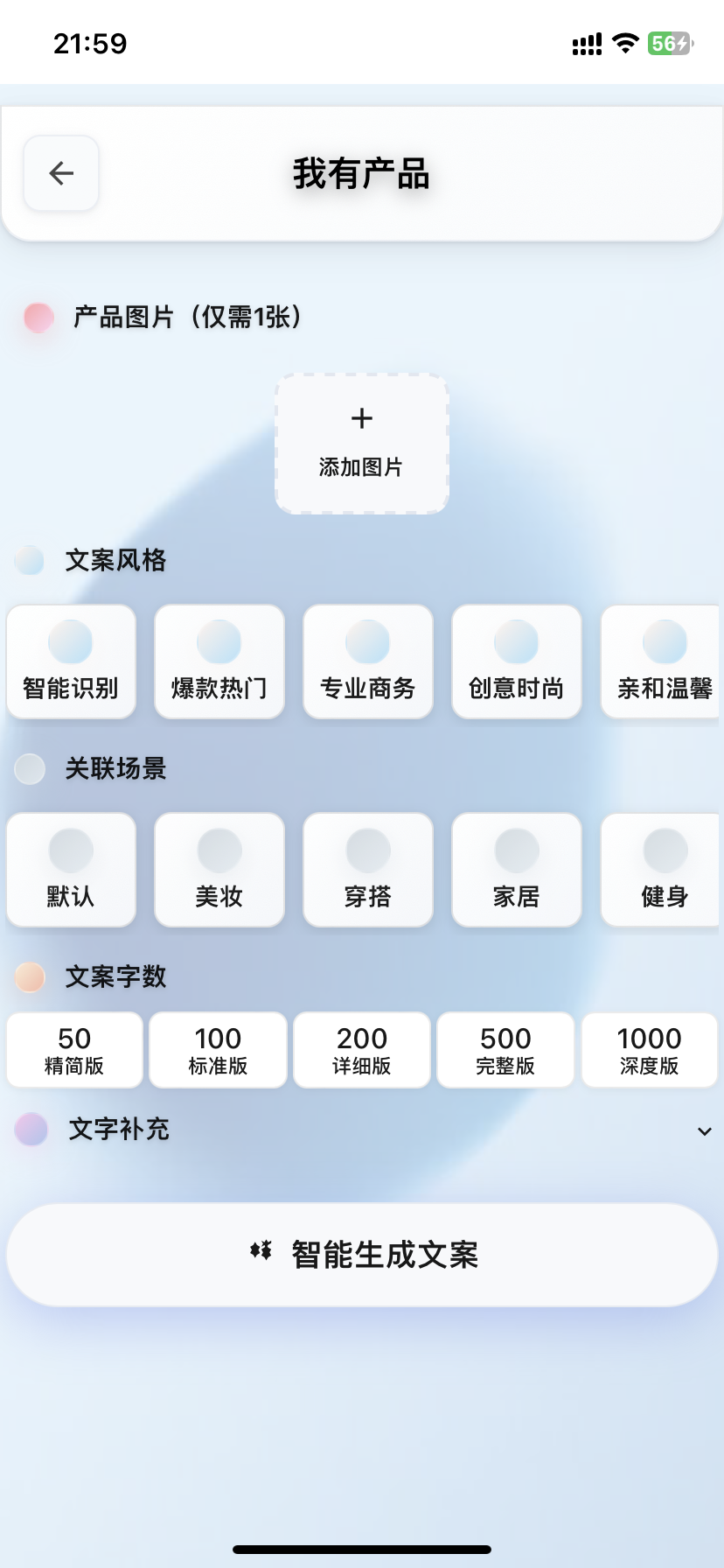Screen dimensions: 724x1568
Task: Click the plus icon to add picture
Action: pos(360,418)
